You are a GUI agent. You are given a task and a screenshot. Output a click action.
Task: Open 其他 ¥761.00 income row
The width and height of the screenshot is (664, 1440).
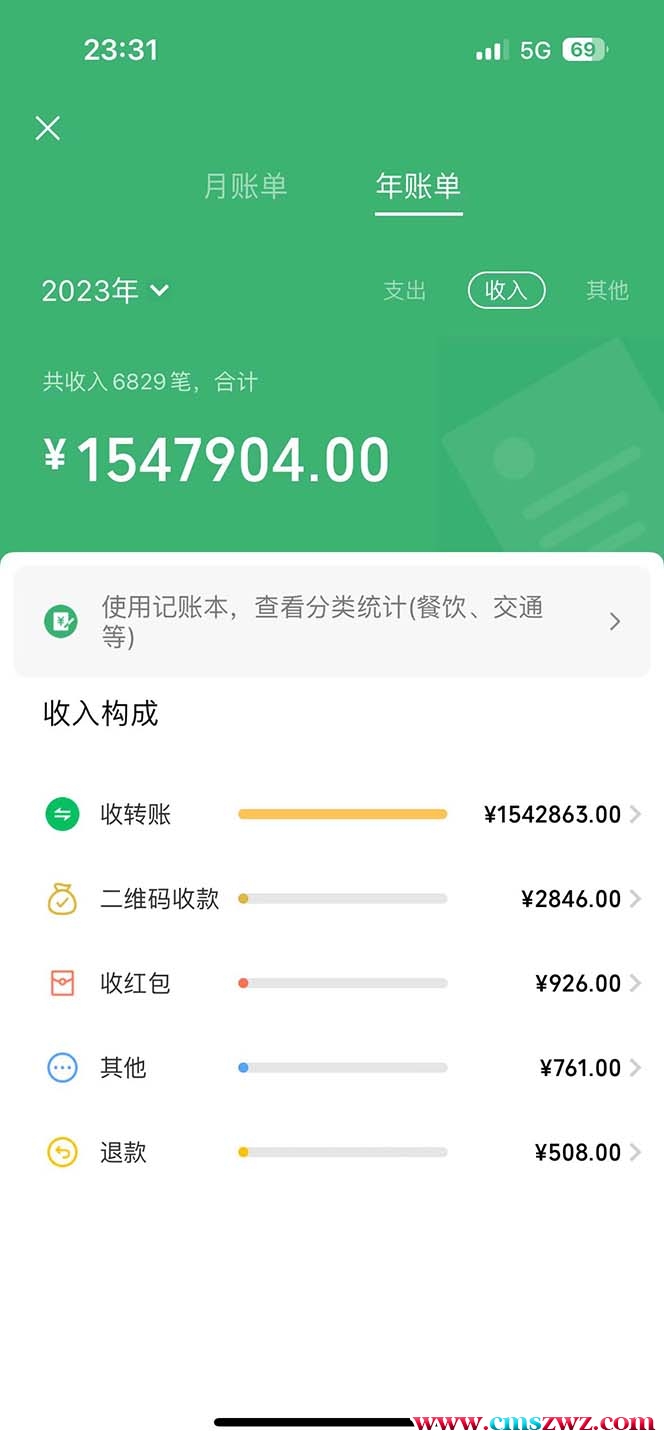click(340, 1068)
